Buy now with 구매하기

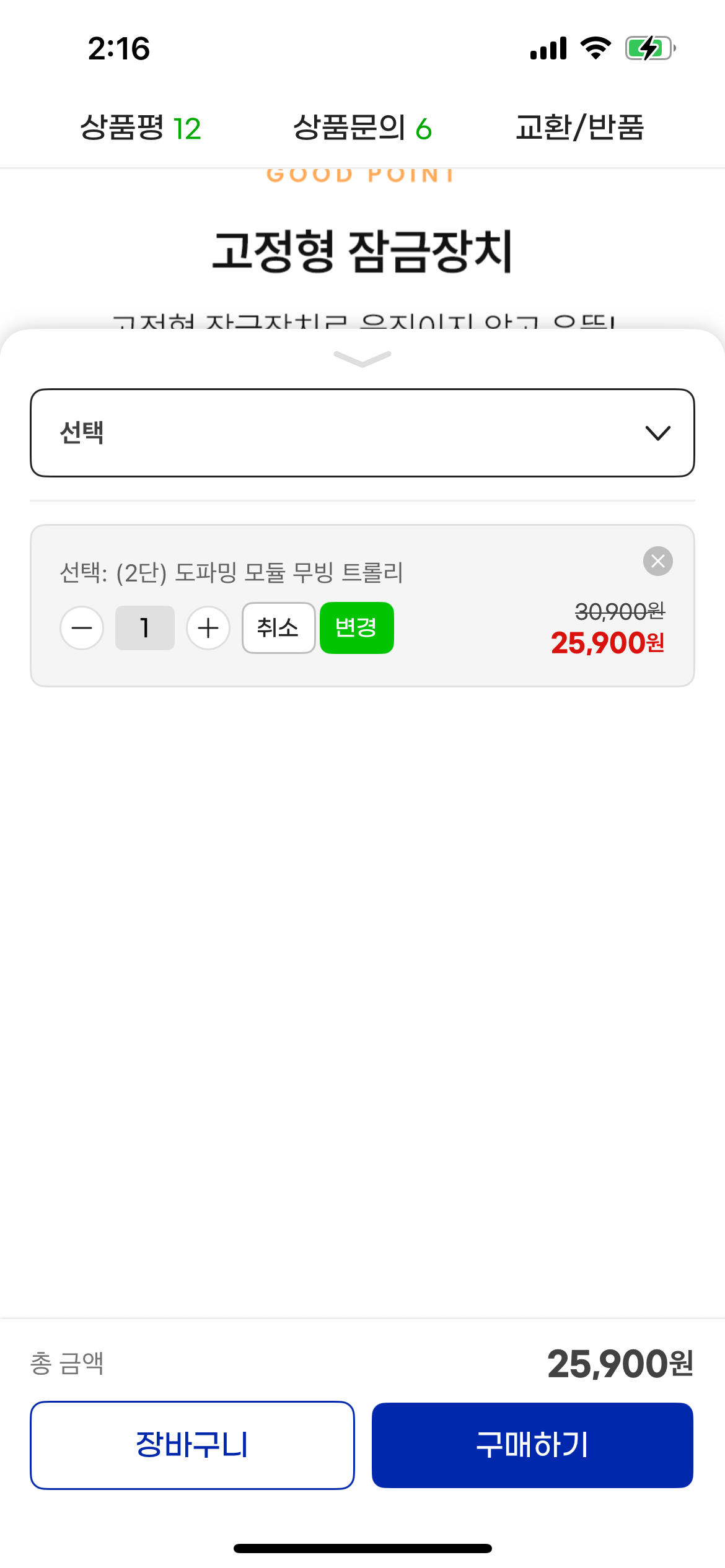532,1445
